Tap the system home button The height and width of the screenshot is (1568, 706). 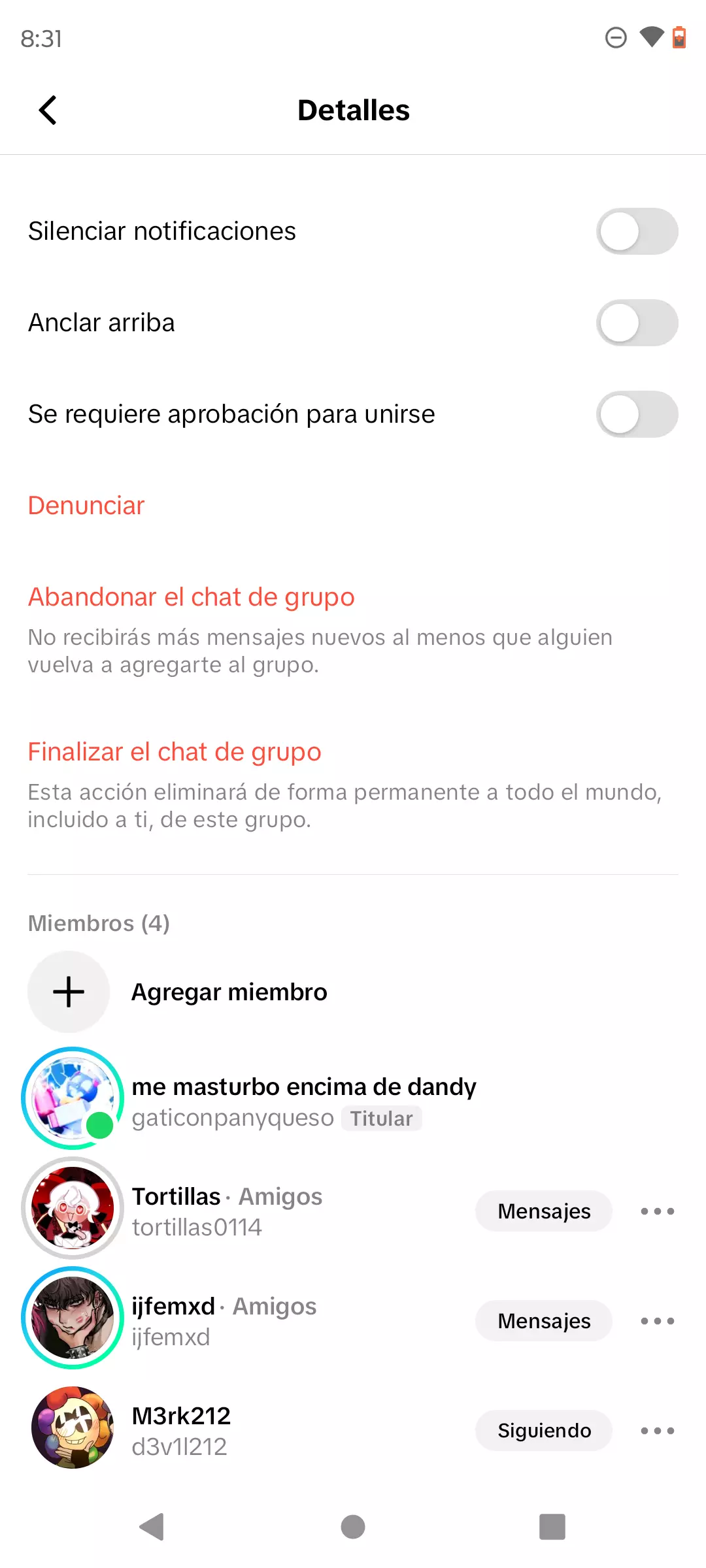click(x=353, y=1527)
